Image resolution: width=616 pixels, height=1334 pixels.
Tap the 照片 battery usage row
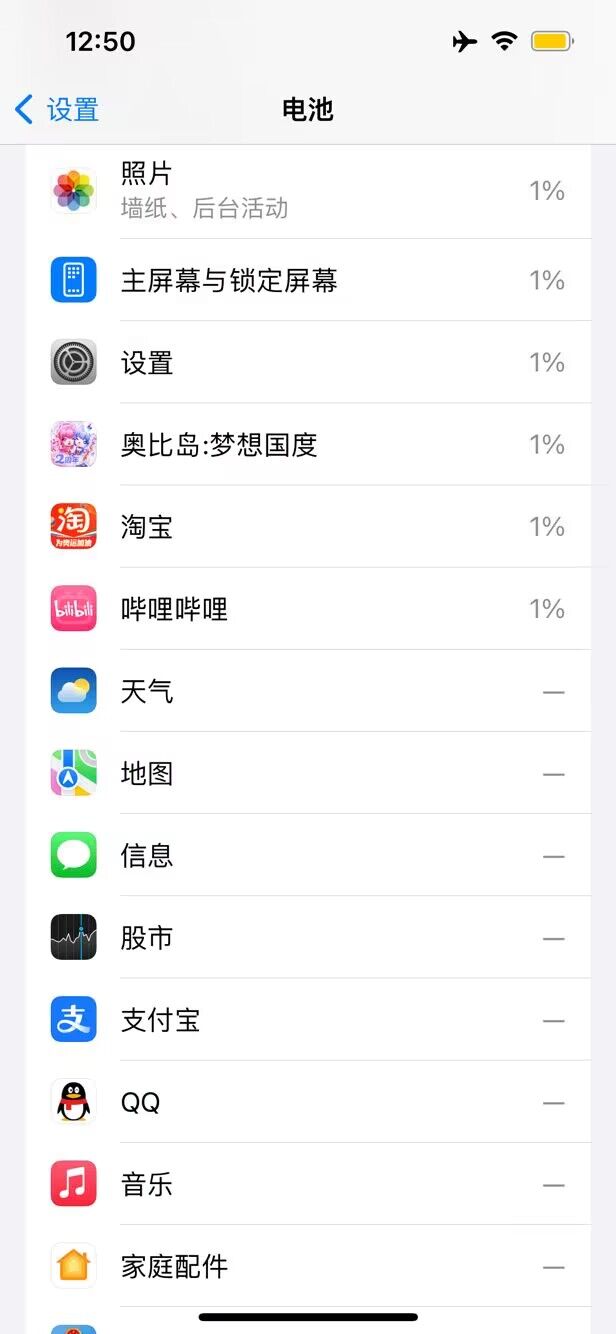tap(308, 191)
